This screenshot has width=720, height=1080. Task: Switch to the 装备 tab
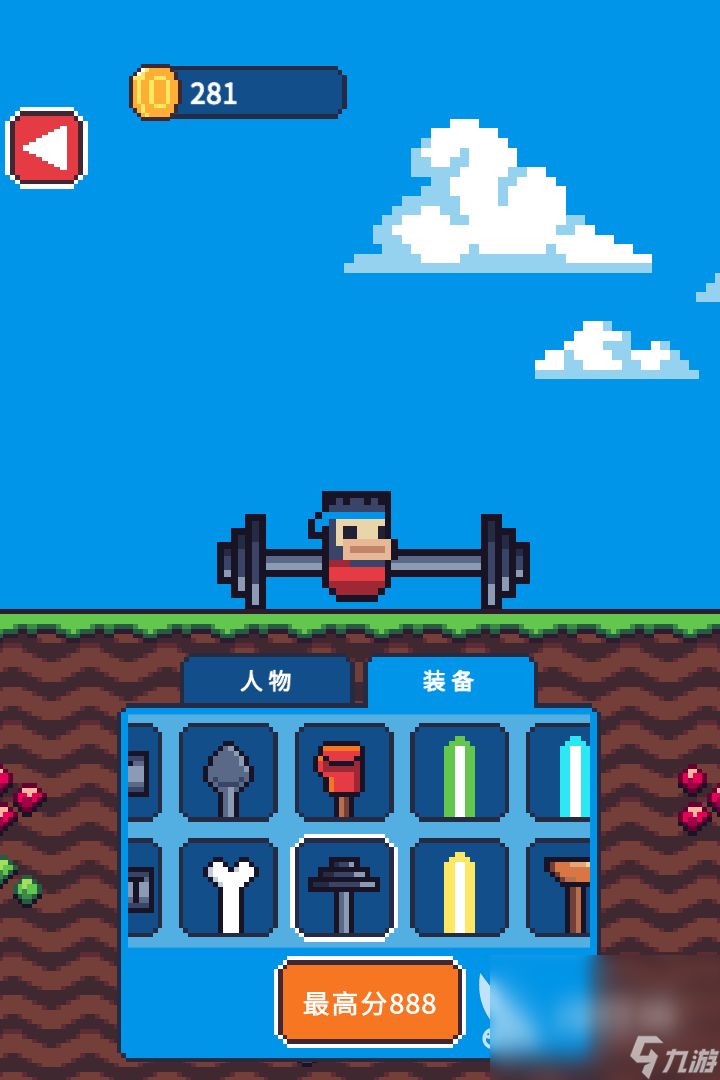pyautogui.click(x=450, y=681)
